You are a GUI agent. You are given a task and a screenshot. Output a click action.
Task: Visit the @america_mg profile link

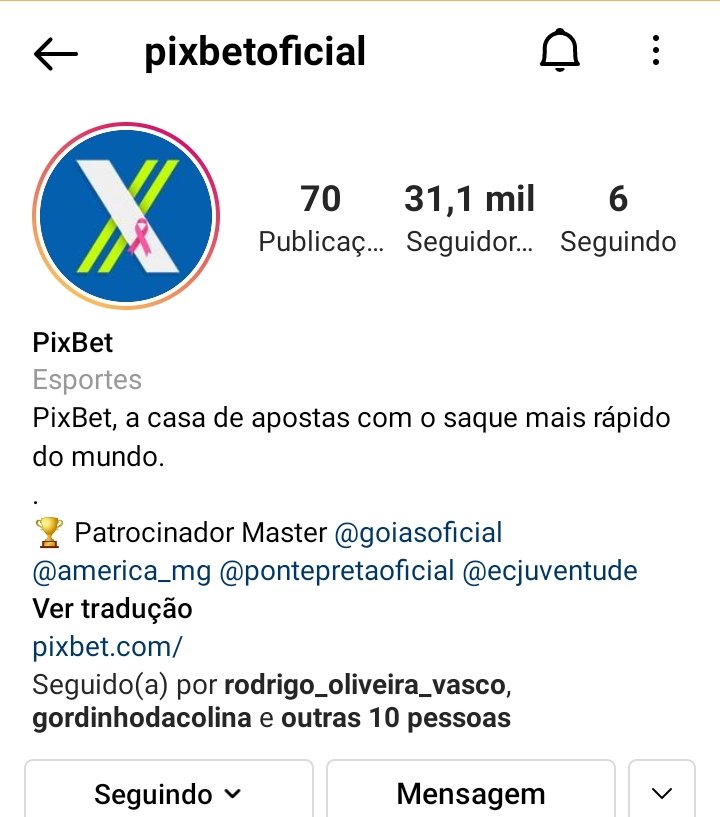[122, 571]
